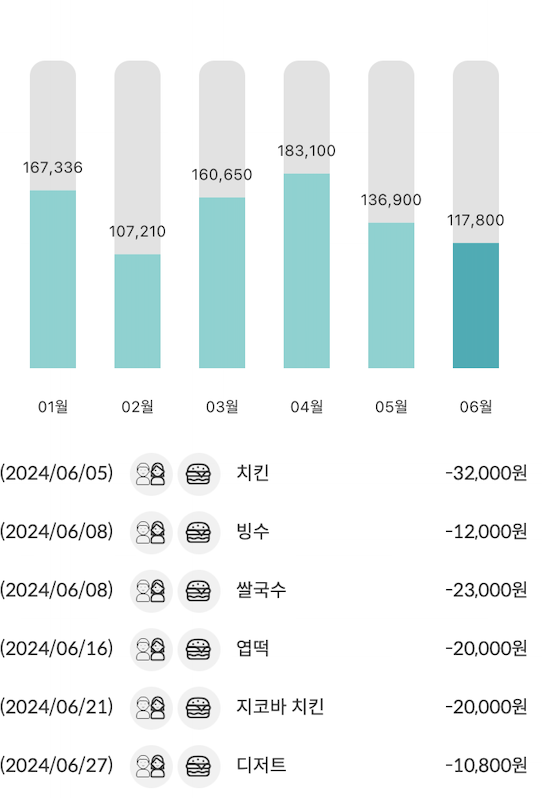Viewport: 542px width, 798px height.
Task: Open the 쌀국수 transaction for 23,000원
Action: tap(264, 590)
